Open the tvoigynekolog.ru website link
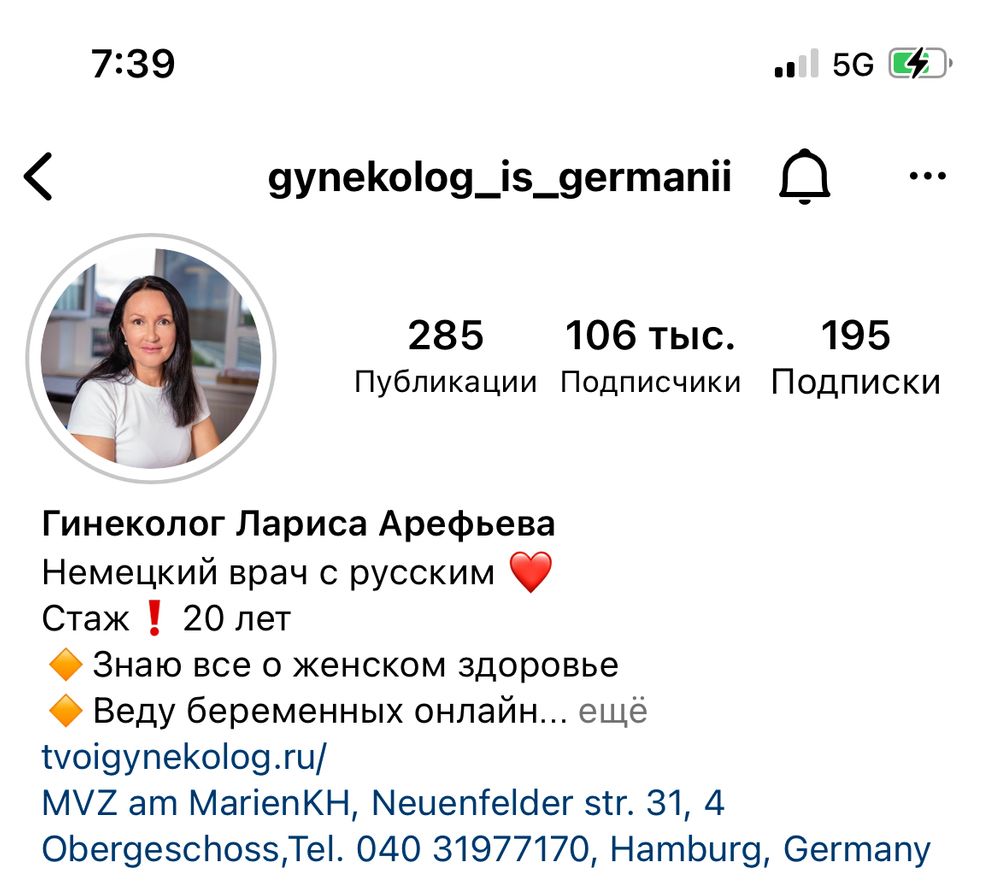This screenshot has height=885, width=1000. [x=184, y=757]
